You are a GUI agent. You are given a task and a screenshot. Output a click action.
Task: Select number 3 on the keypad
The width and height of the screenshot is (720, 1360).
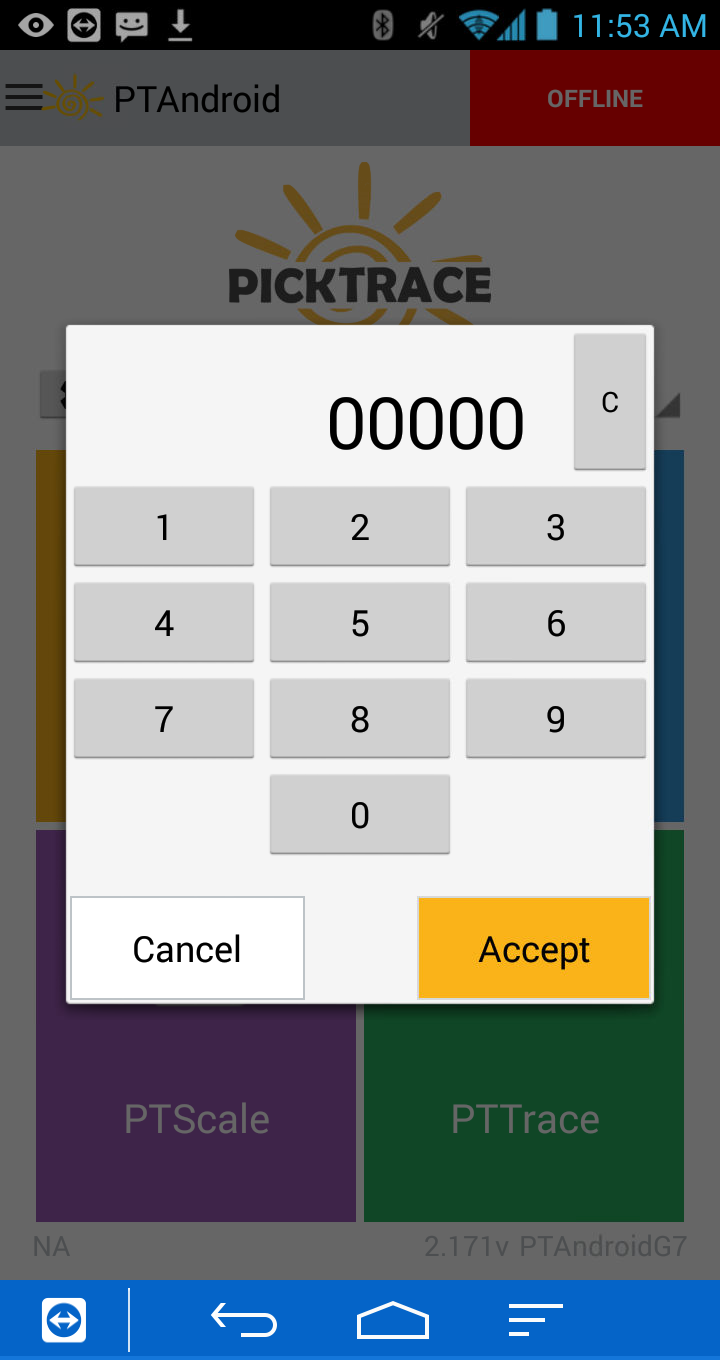tap(556, 526)
